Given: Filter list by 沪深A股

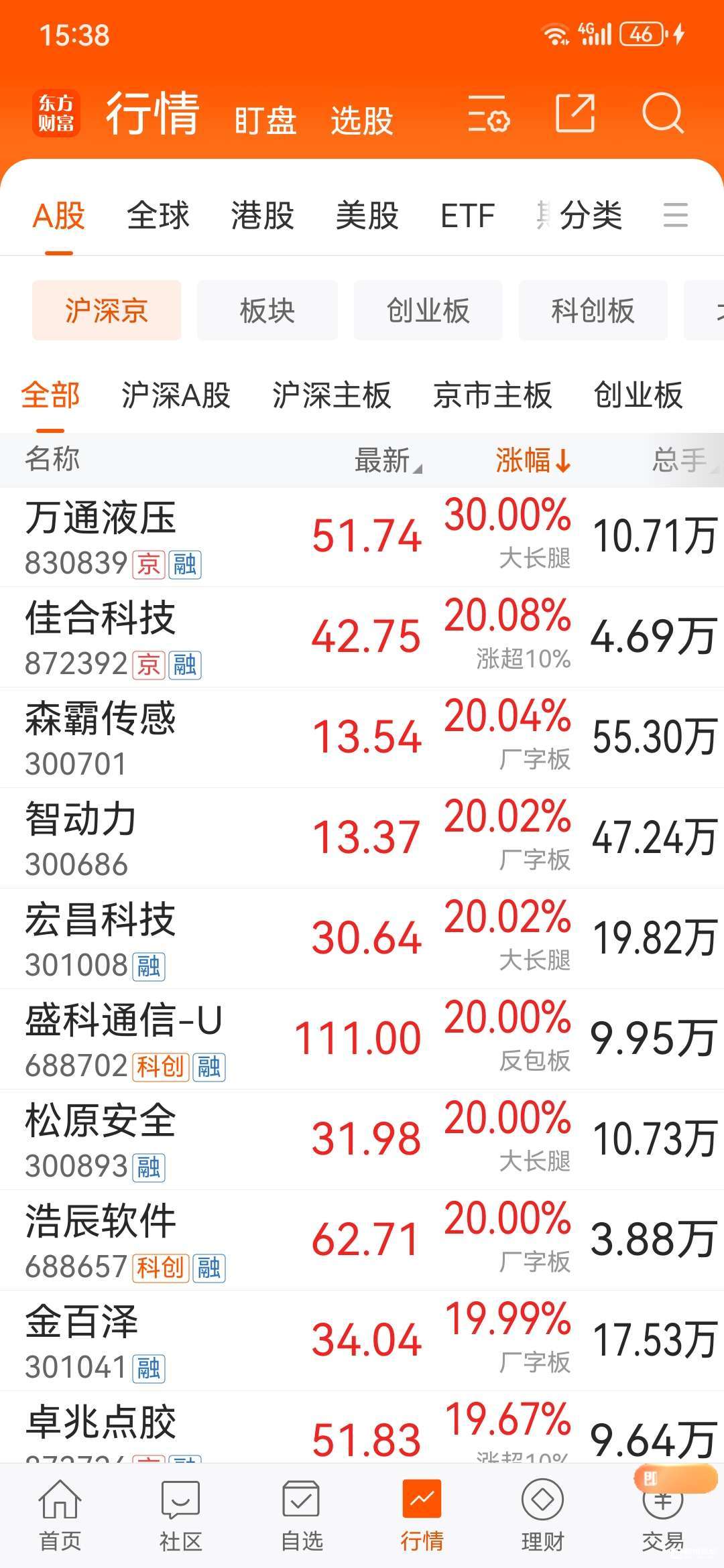Looking at the screenshot, I should point(176,395).
